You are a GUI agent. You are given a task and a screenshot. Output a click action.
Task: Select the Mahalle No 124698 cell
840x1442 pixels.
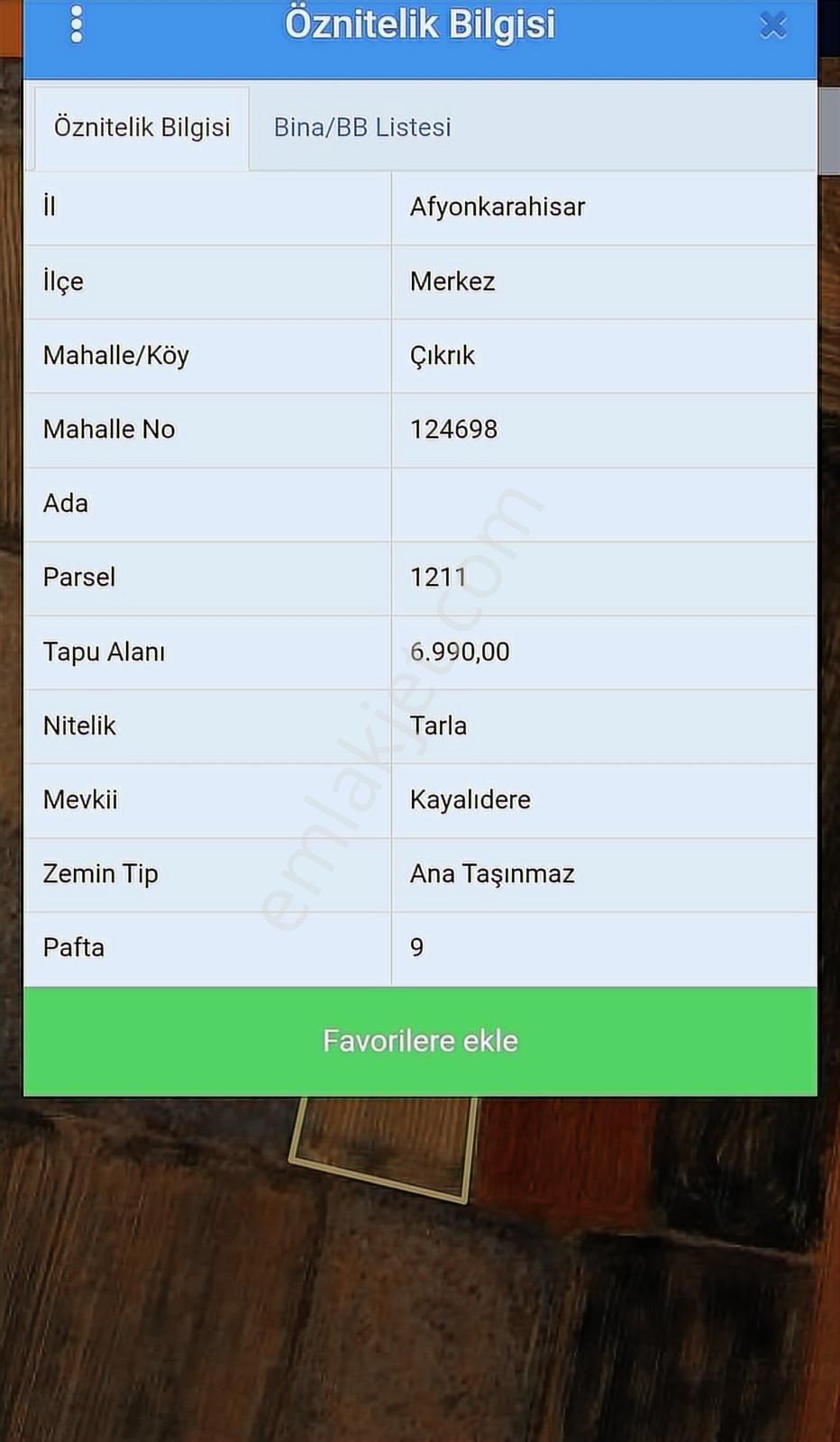pyautogui.click(x=453, y=429)
